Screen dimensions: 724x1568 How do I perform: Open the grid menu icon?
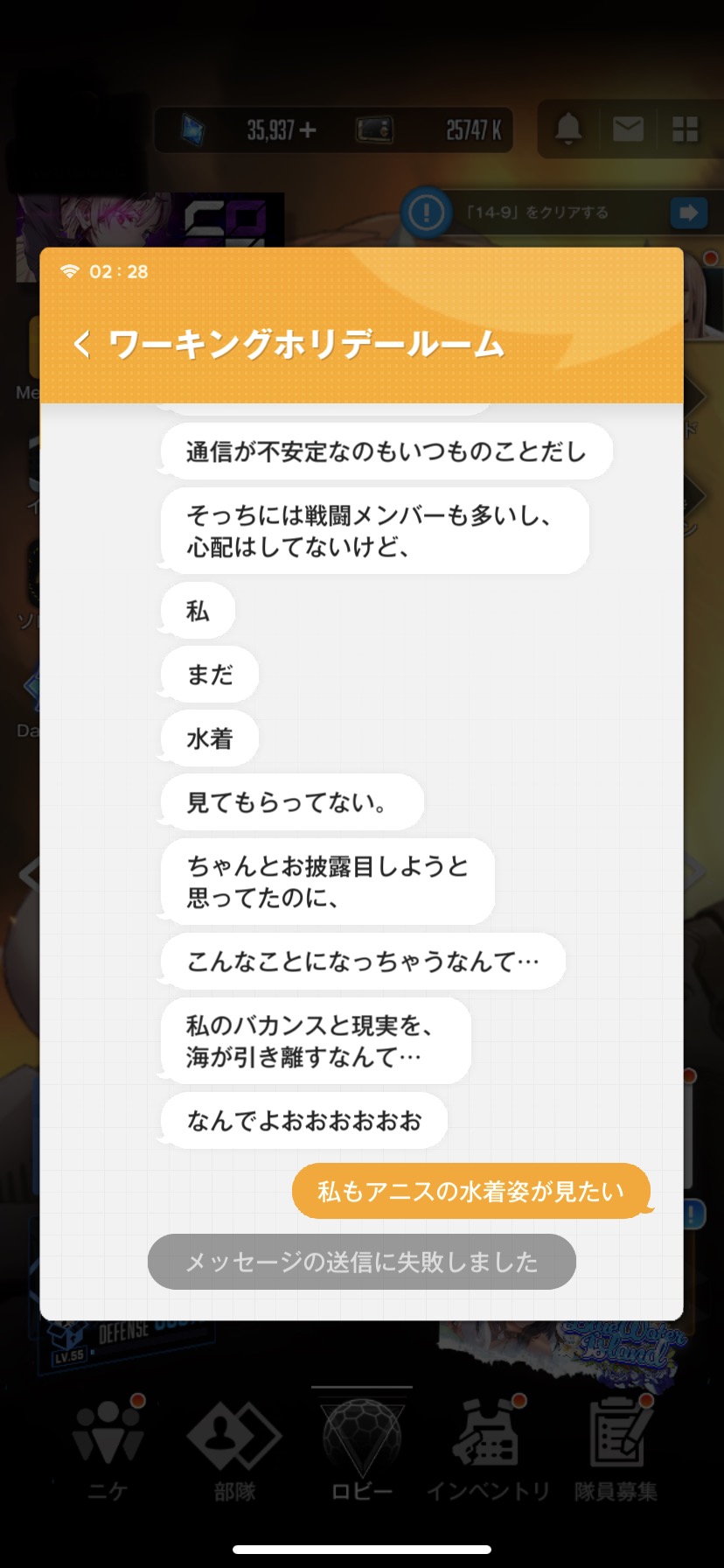click(686, 129)
